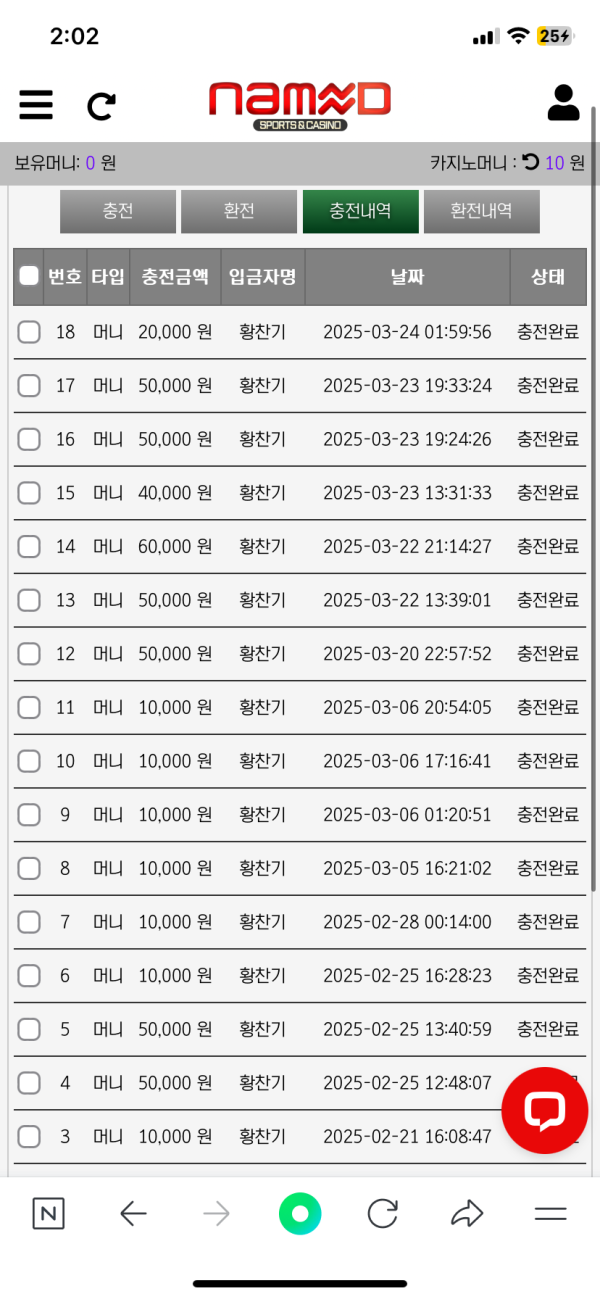This screenshot has width=600, height=1299.
Task: Select the checkbox for row 12
Action: point(29,654)
